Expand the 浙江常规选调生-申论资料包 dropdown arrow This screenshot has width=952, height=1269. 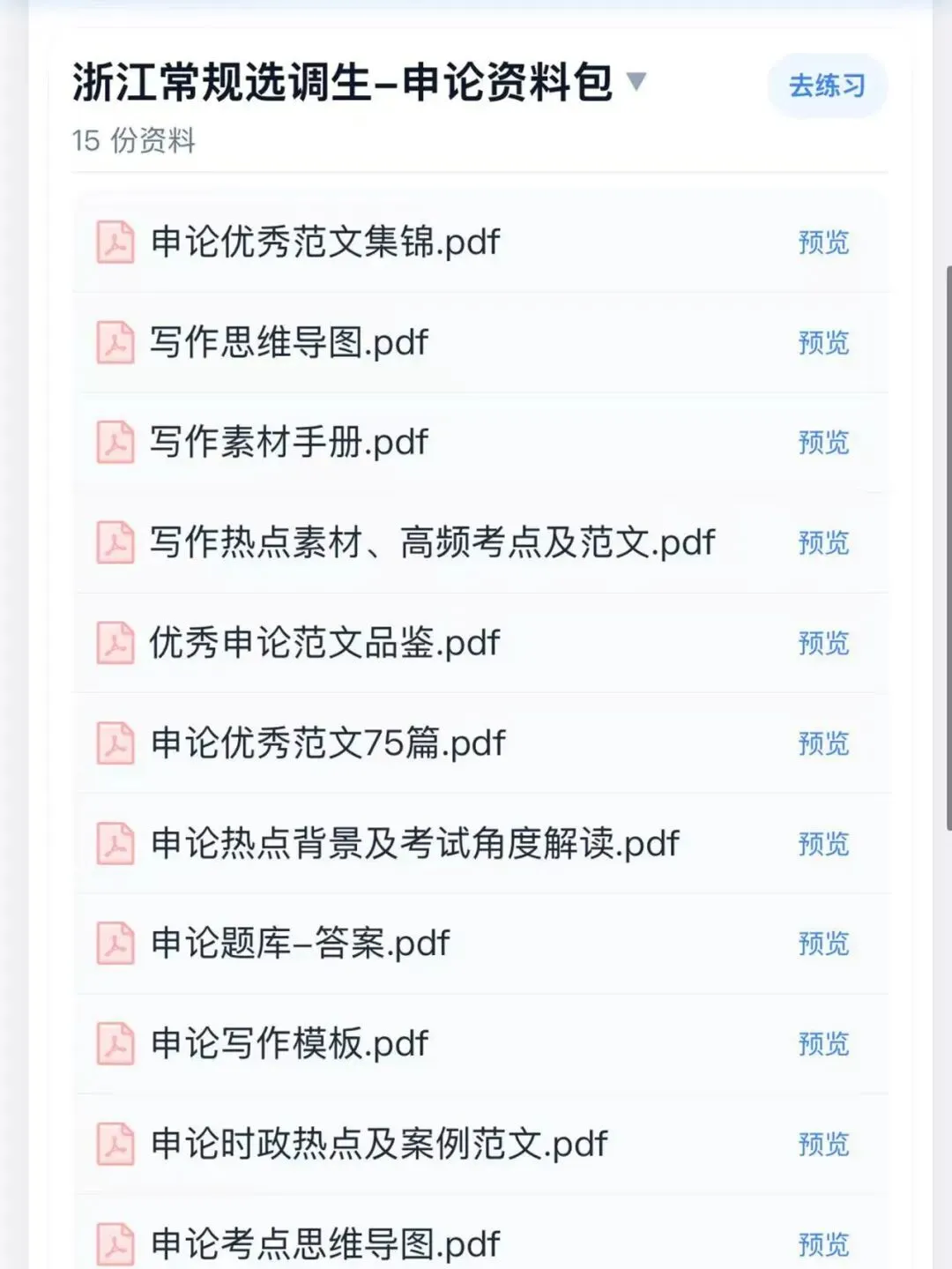click(x=636, y=82)
